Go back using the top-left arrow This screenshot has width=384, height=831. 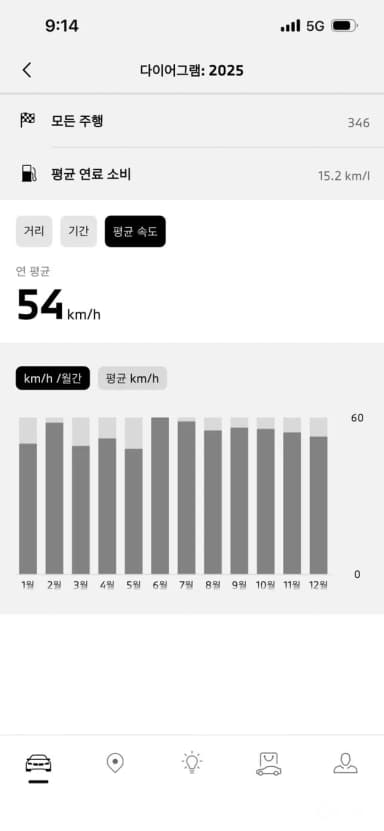pos(27,70)
